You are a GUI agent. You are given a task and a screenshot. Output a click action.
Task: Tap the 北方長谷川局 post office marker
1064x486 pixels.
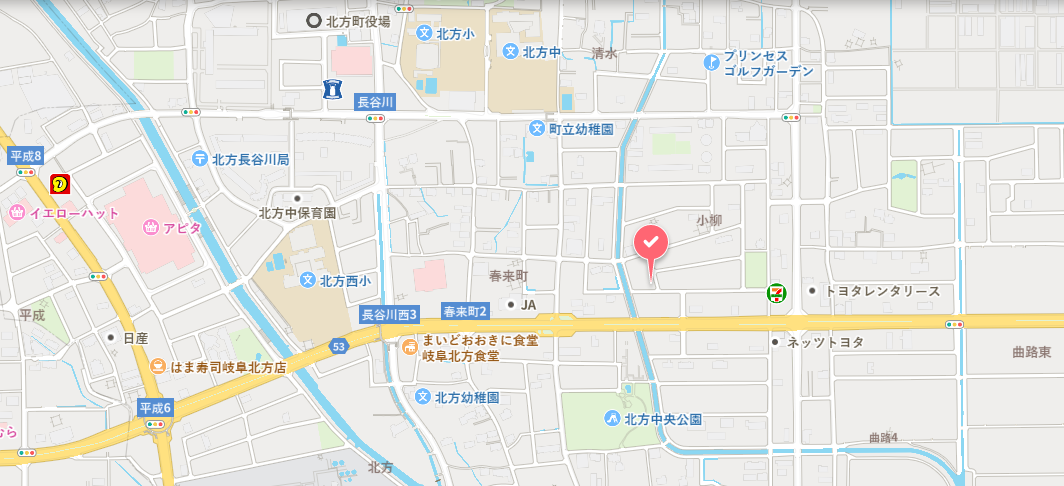click(200, 159)
